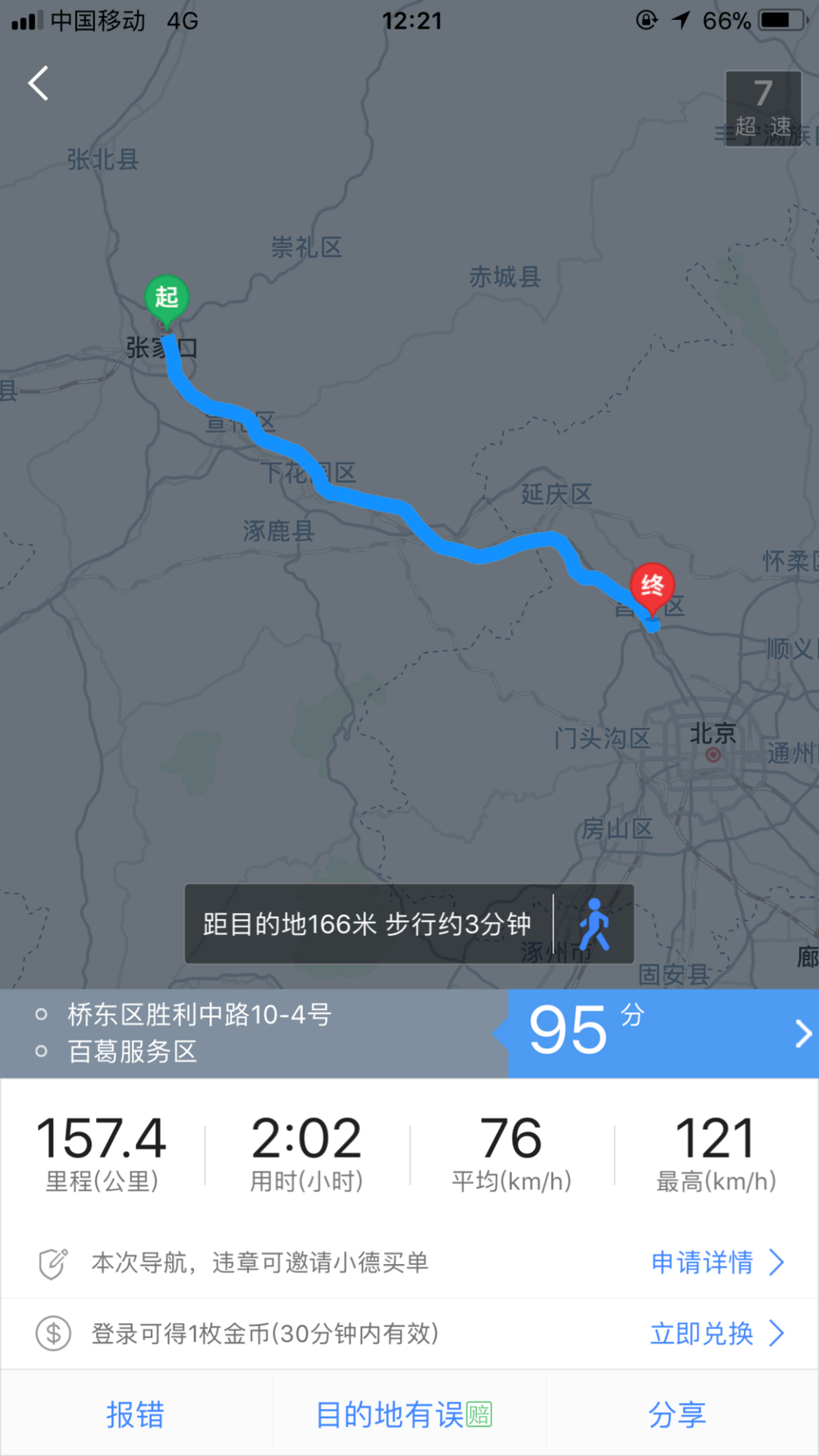819x1456 pixels.
Task: Tap 立即兑换 to redeem the gold coin
Action: pos(717,1333)
